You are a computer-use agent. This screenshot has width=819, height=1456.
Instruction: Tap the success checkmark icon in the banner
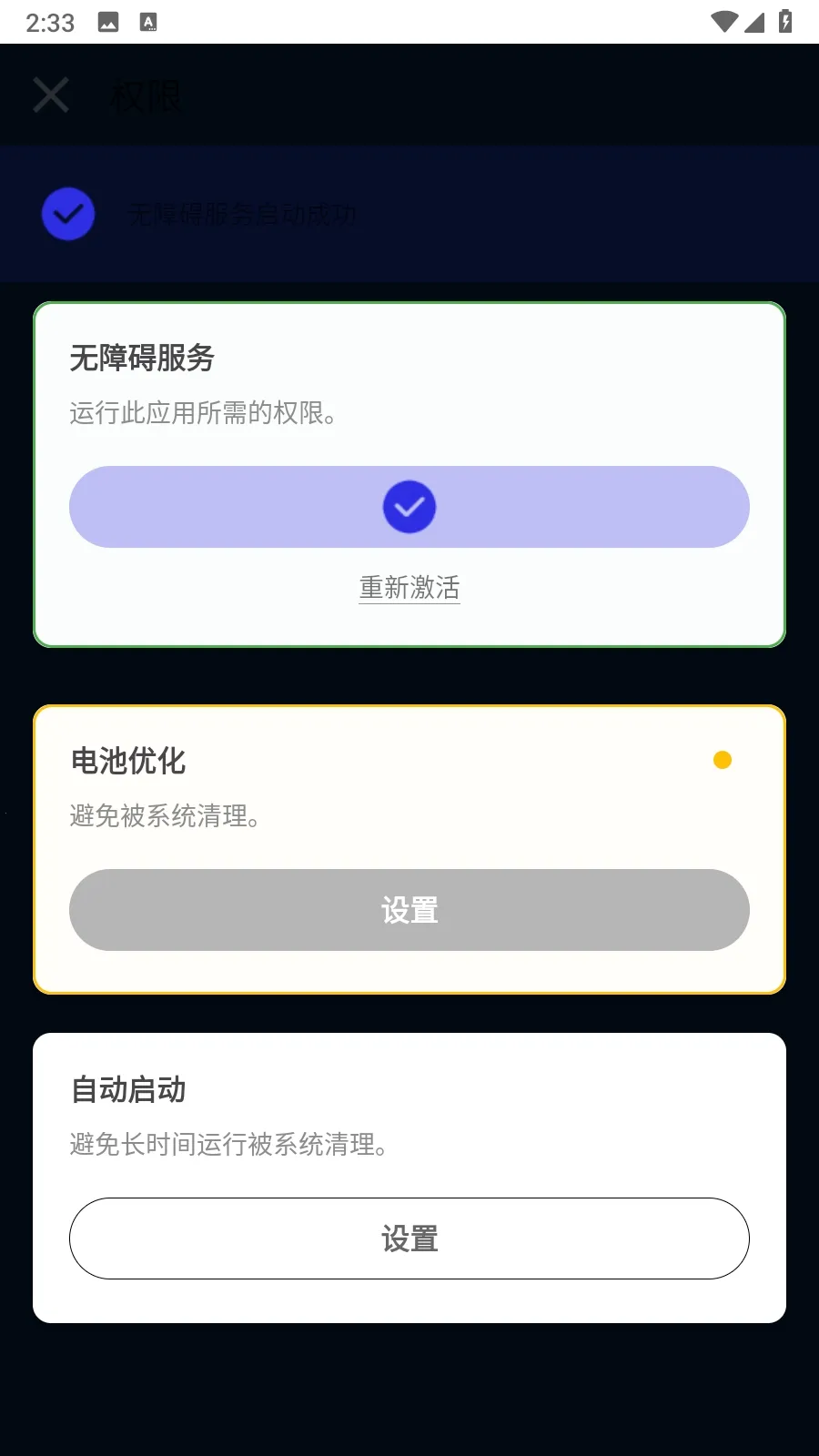point(67,213)
